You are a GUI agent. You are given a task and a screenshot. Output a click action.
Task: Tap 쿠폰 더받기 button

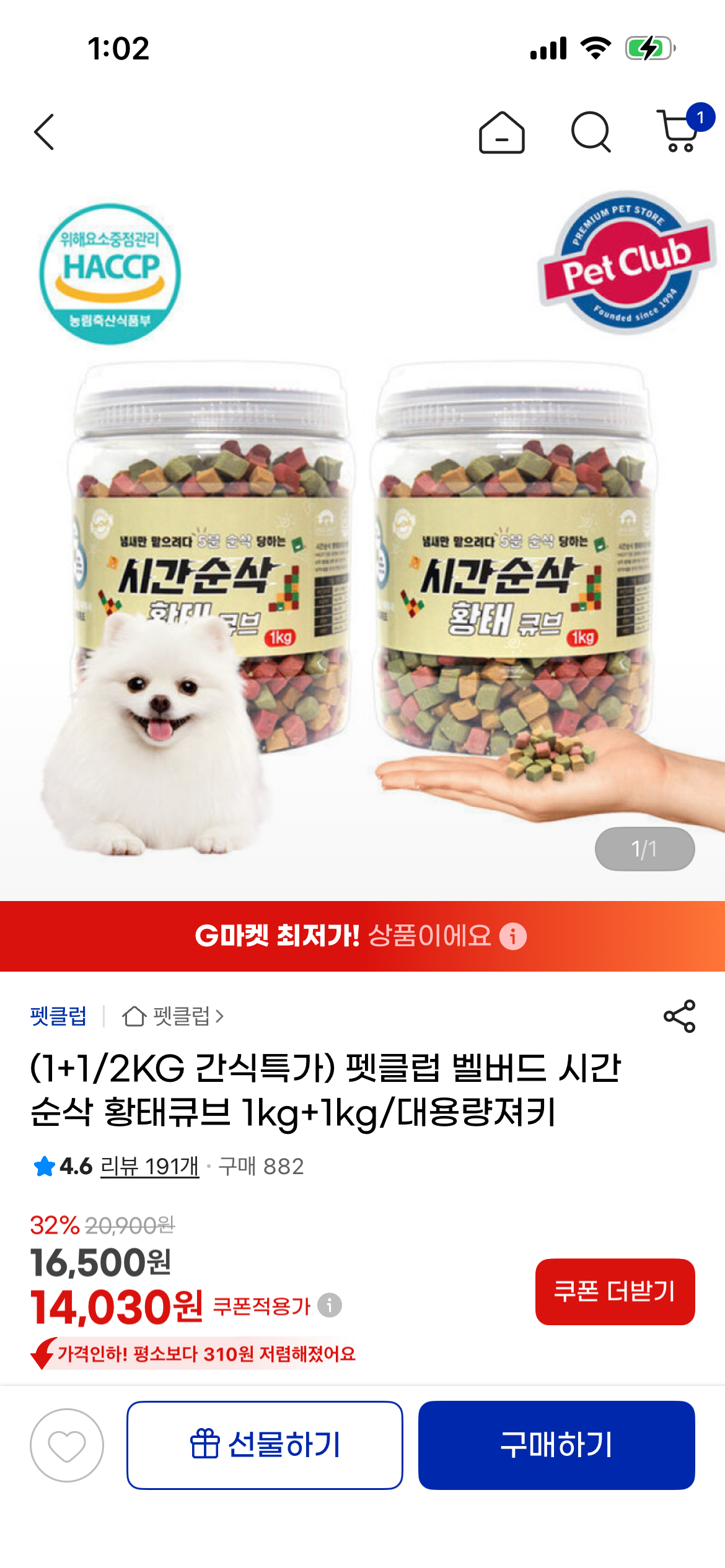pyautogui.click(x=615, y=1292)
